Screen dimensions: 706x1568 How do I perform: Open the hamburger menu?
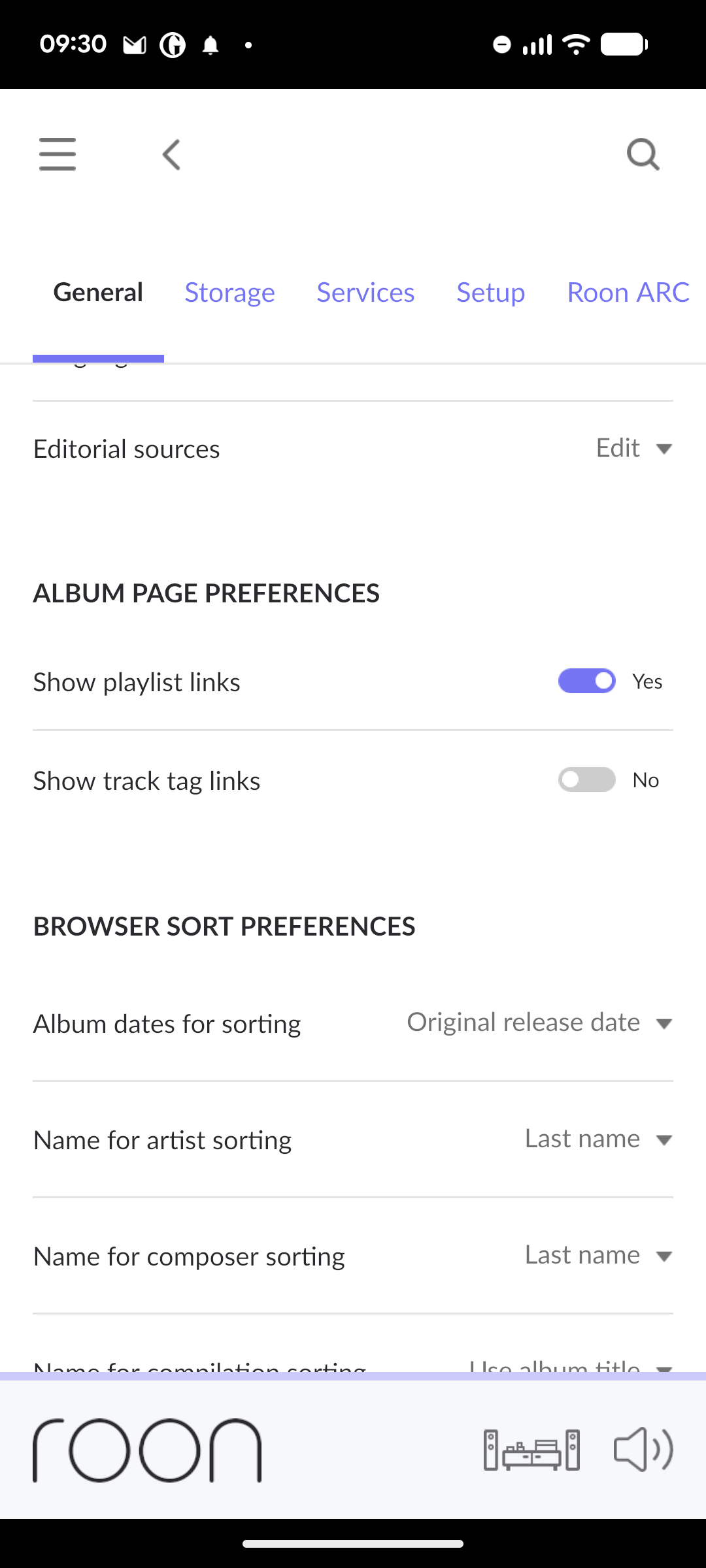58,154
